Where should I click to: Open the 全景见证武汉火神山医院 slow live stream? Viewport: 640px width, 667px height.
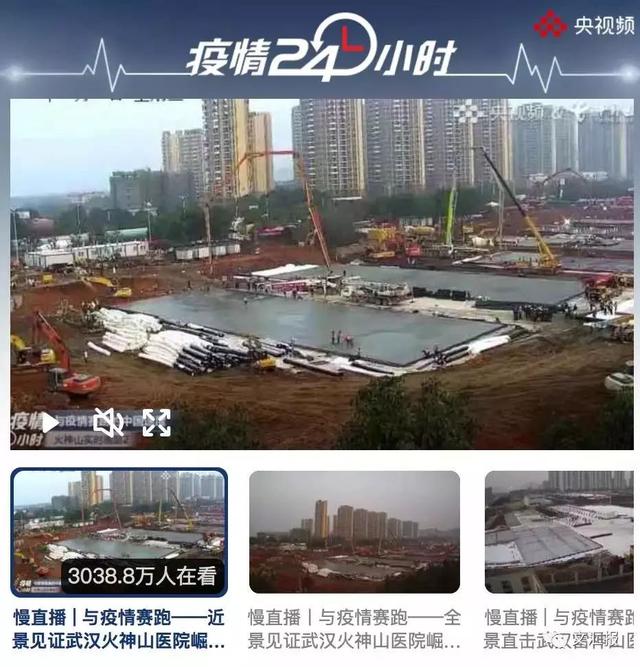click(x=354, y=532)
